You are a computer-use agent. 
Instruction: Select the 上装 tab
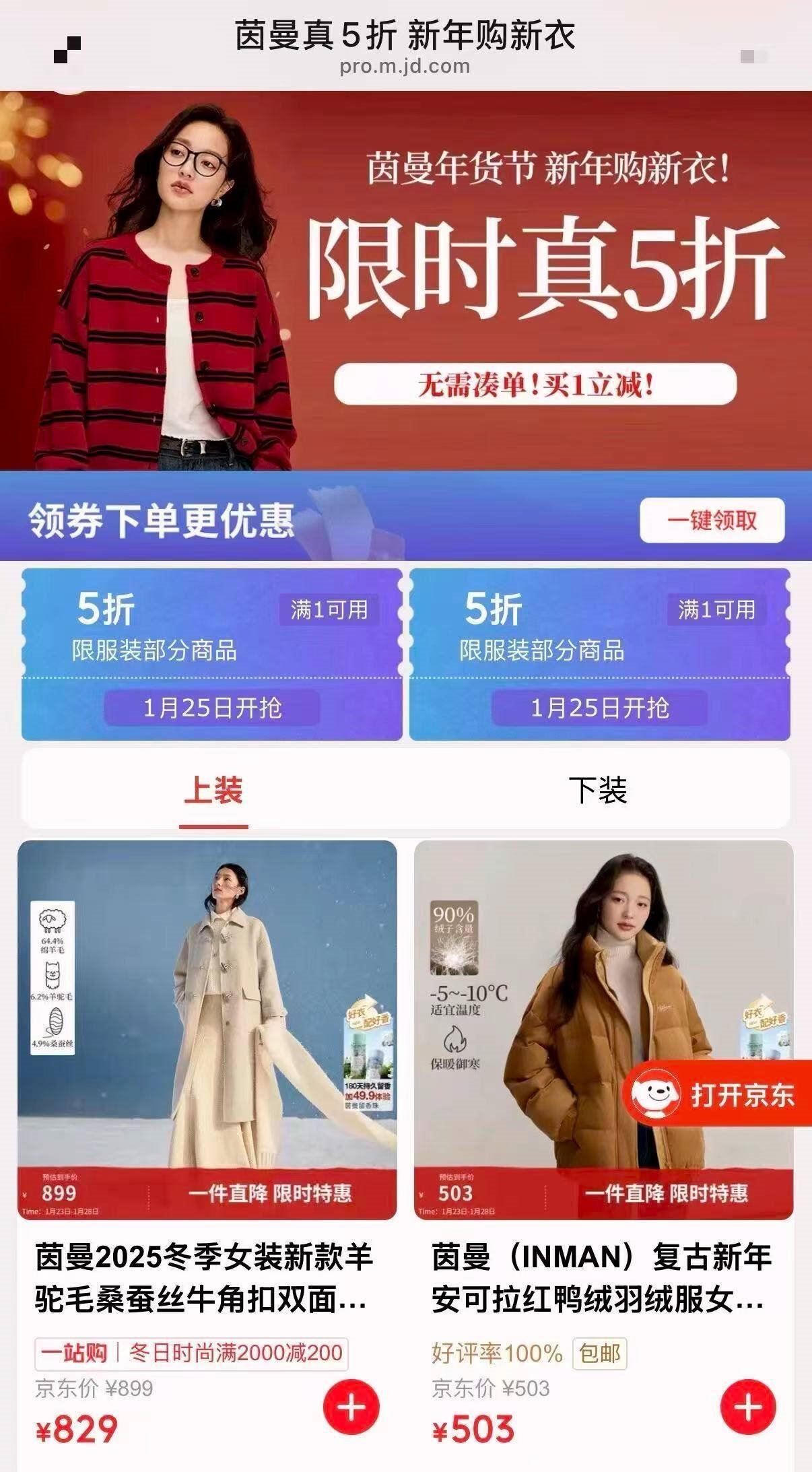tap(213, 790)
